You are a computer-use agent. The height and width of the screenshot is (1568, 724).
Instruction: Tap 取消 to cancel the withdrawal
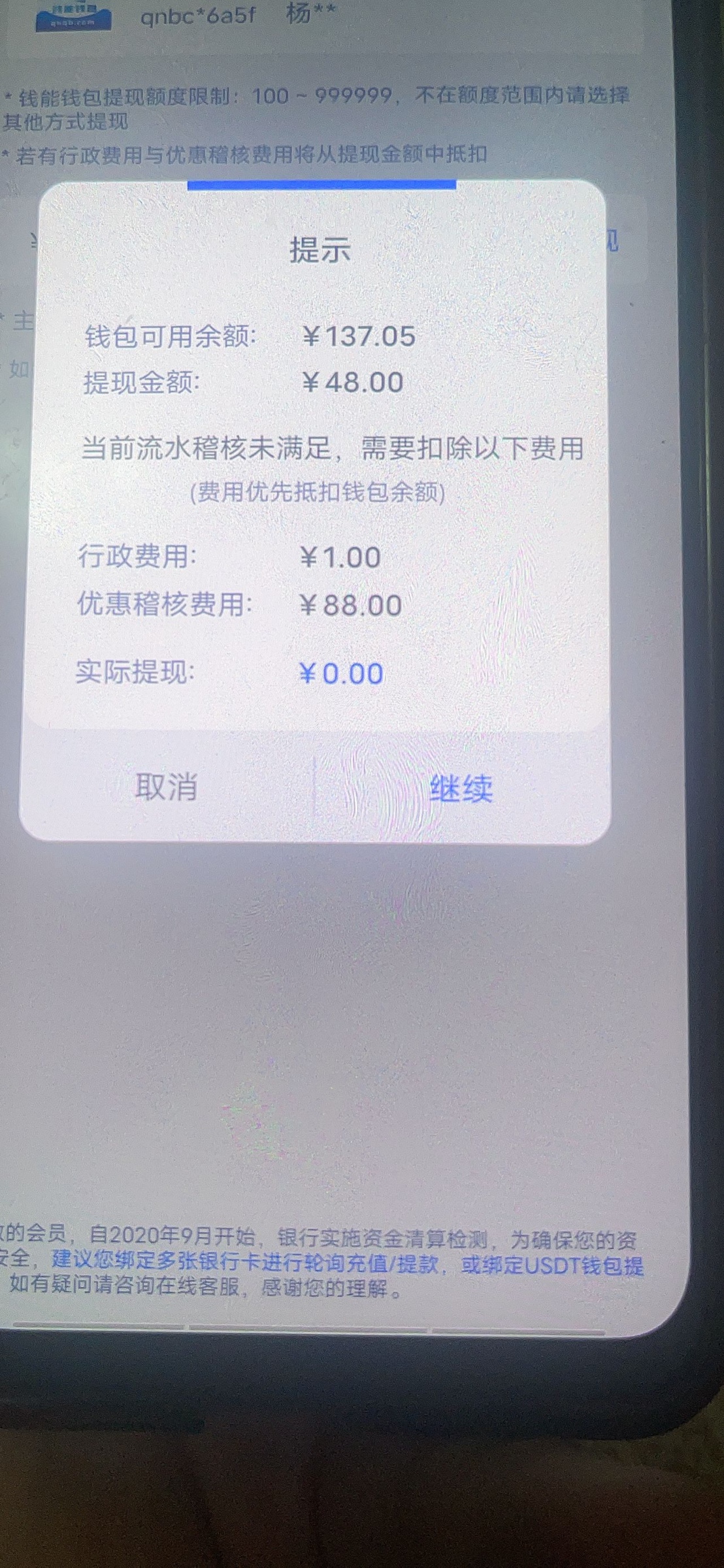167,787
